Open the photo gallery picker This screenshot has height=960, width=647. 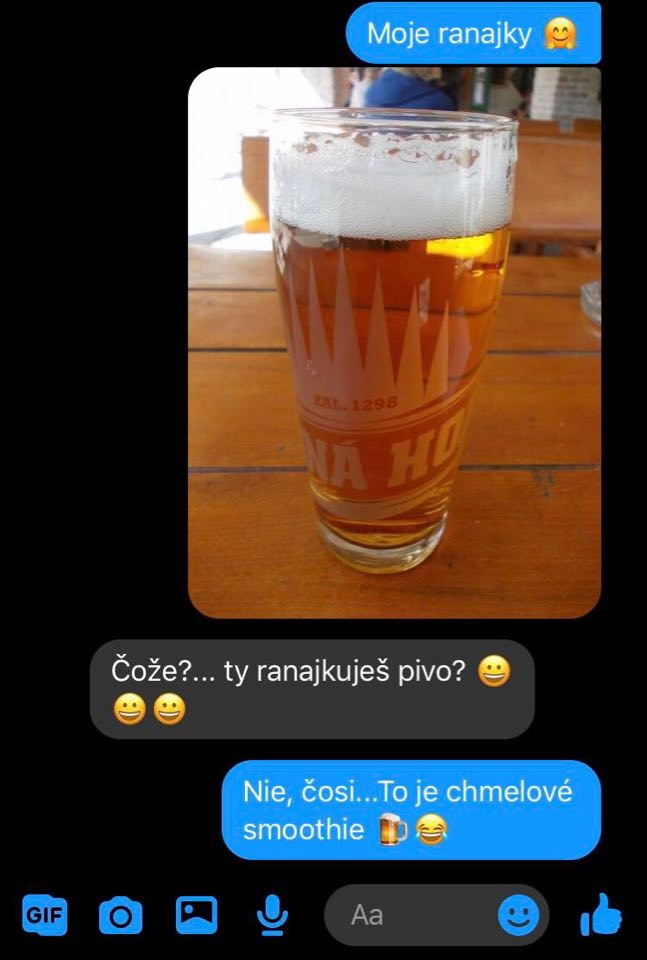coord(196,914)
